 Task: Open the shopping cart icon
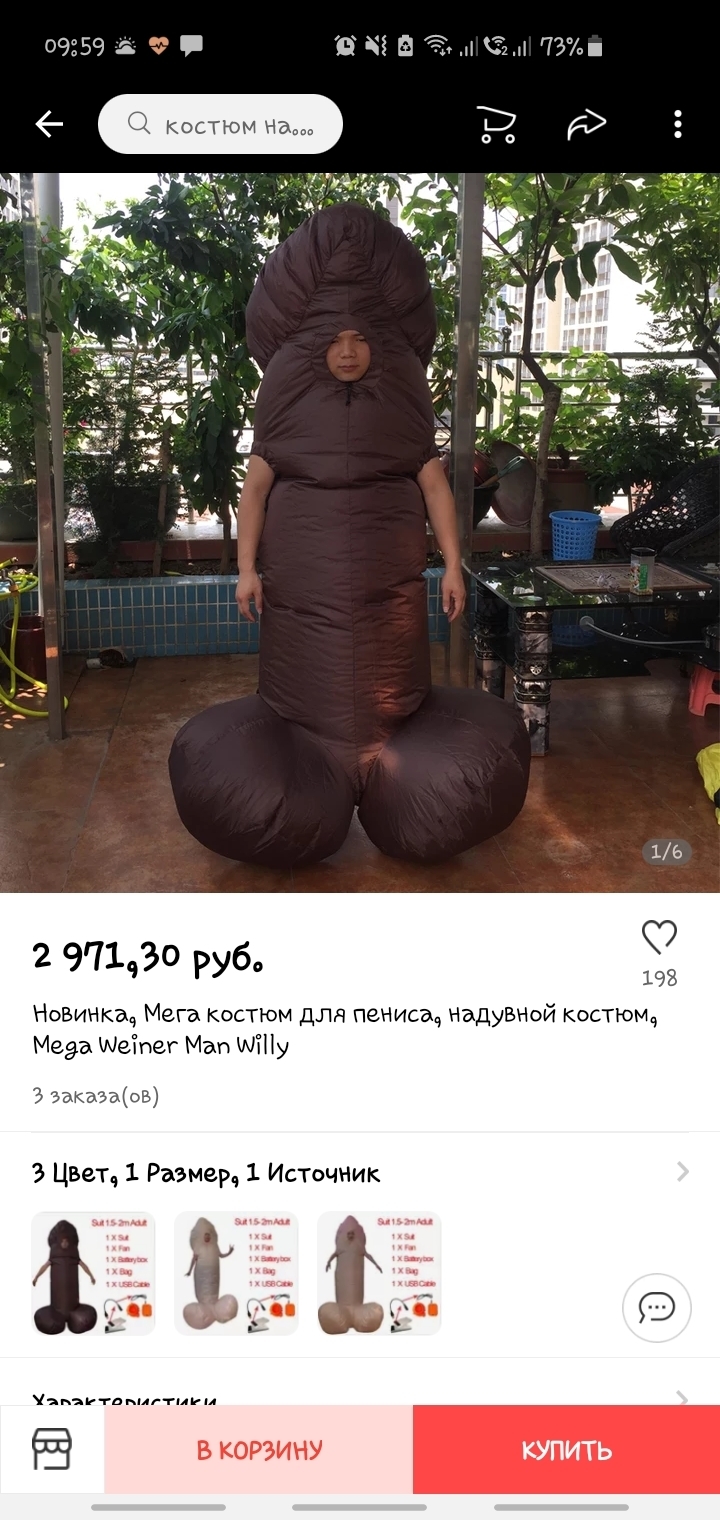pos(495,124)
